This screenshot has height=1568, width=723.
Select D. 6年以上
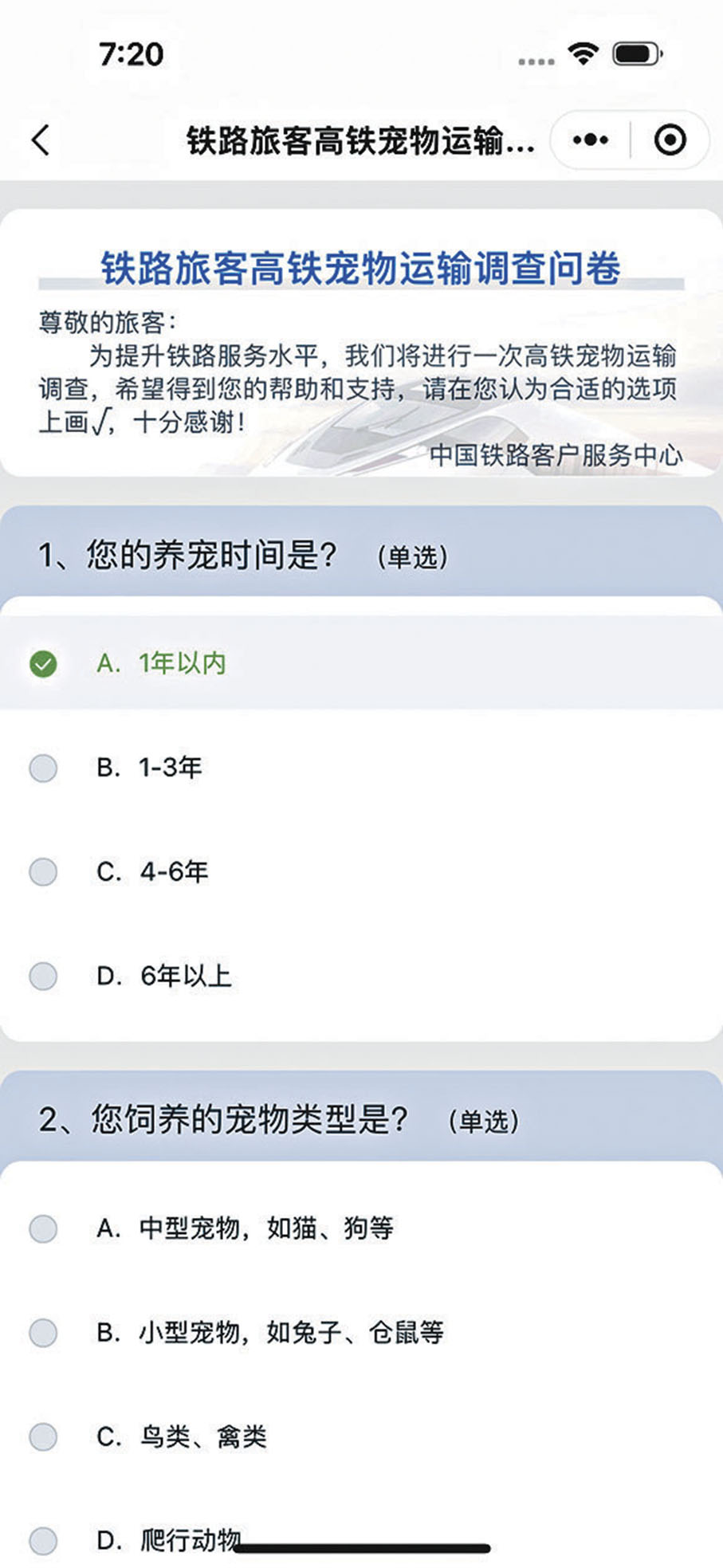(x=361, y=976)
